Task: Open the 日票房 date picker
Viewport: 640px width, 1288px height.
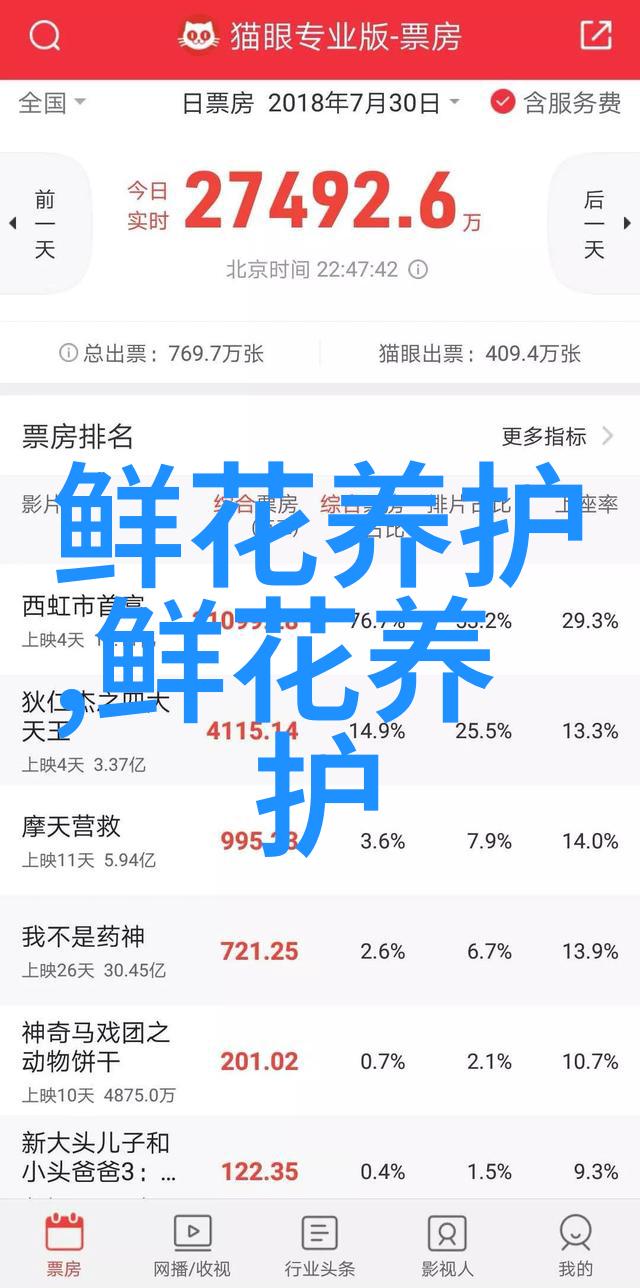Action: (320, 103)
